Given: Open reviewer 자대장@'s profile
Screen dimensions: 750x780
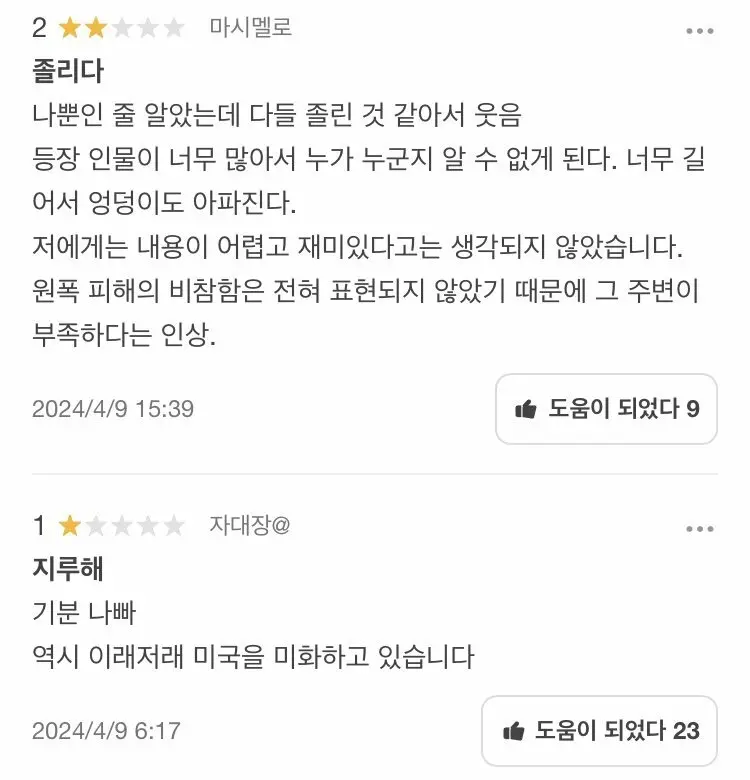Looking at the screenshot, I should (249, 525).
